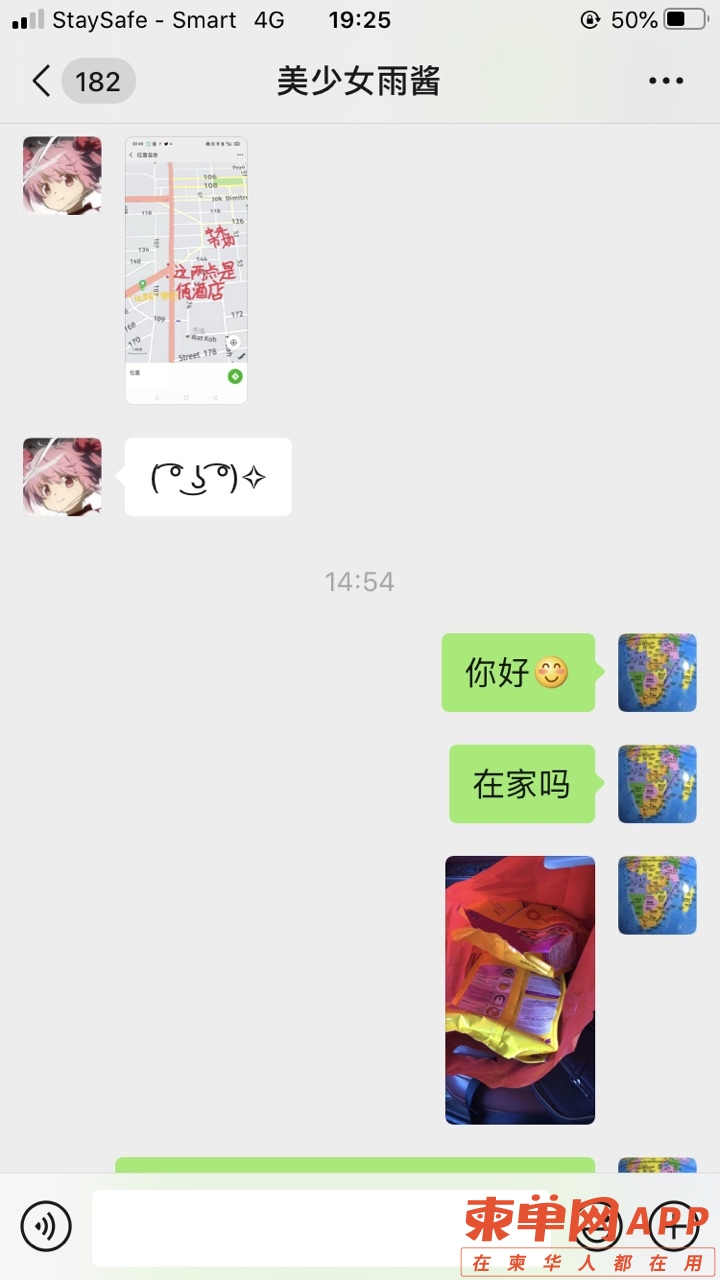The width and height of the screenshot is (720, 1280).
Task: Open the chat options three-dot menu
Action: [x=665, y=81]
